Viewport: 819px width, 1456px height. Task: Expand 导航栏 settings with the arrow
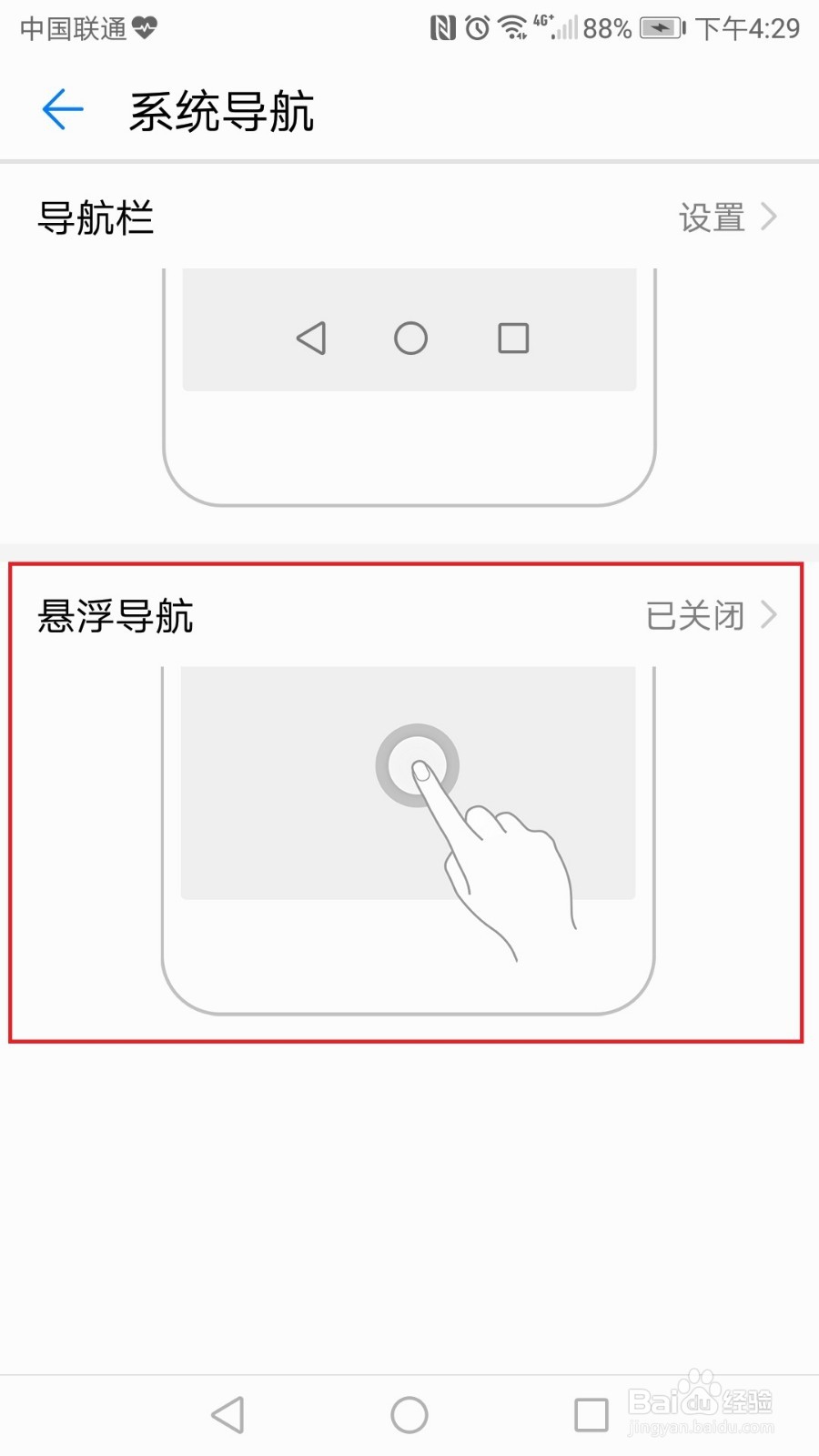tap(769, 217)
